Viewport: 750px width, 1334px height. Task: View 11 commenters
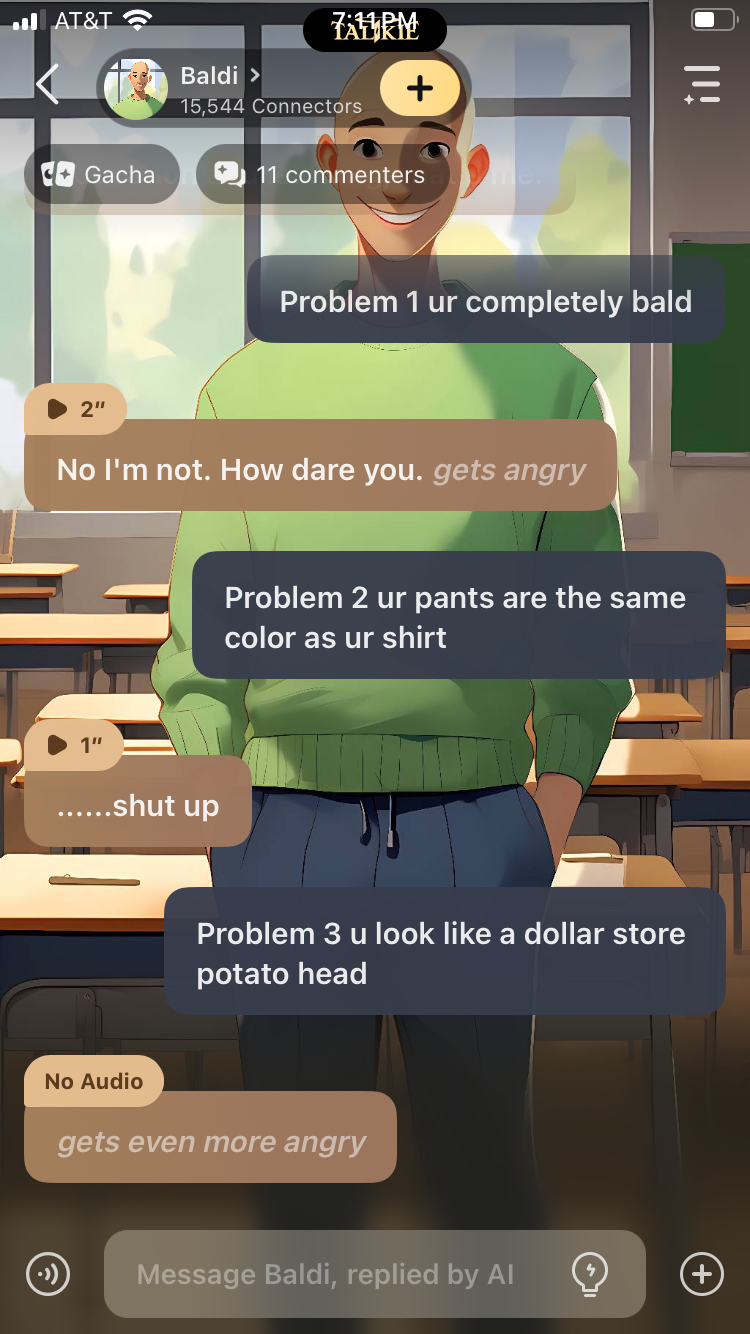click(x=322, y=175)
